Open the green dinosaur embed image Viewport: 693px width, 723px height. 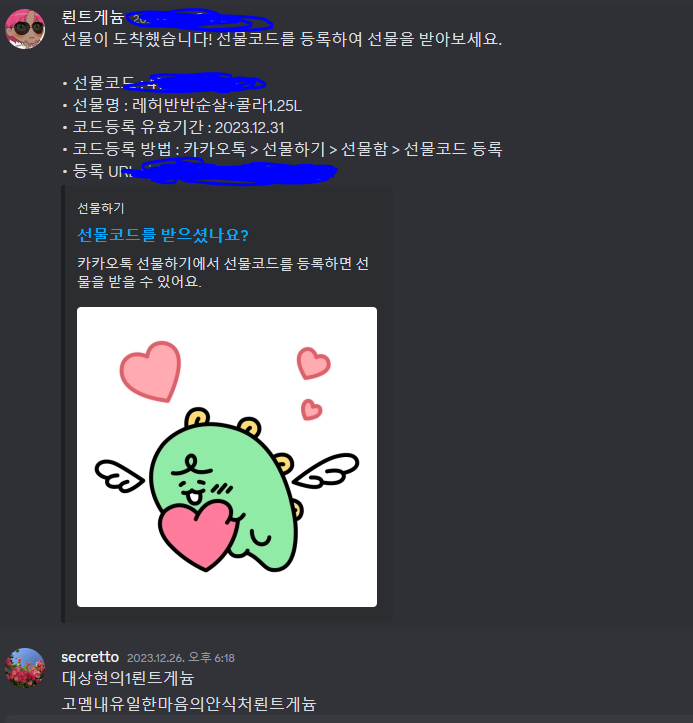pos(227,456)
